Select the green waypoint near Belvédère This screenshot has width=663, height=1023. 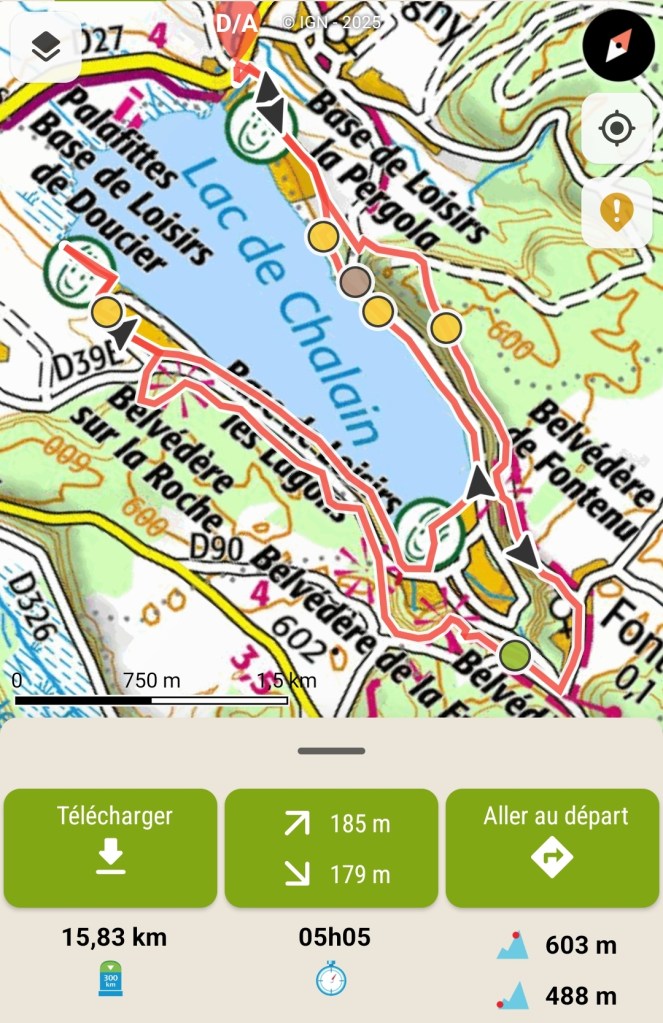pyautogui.click(x=515, y=655)
